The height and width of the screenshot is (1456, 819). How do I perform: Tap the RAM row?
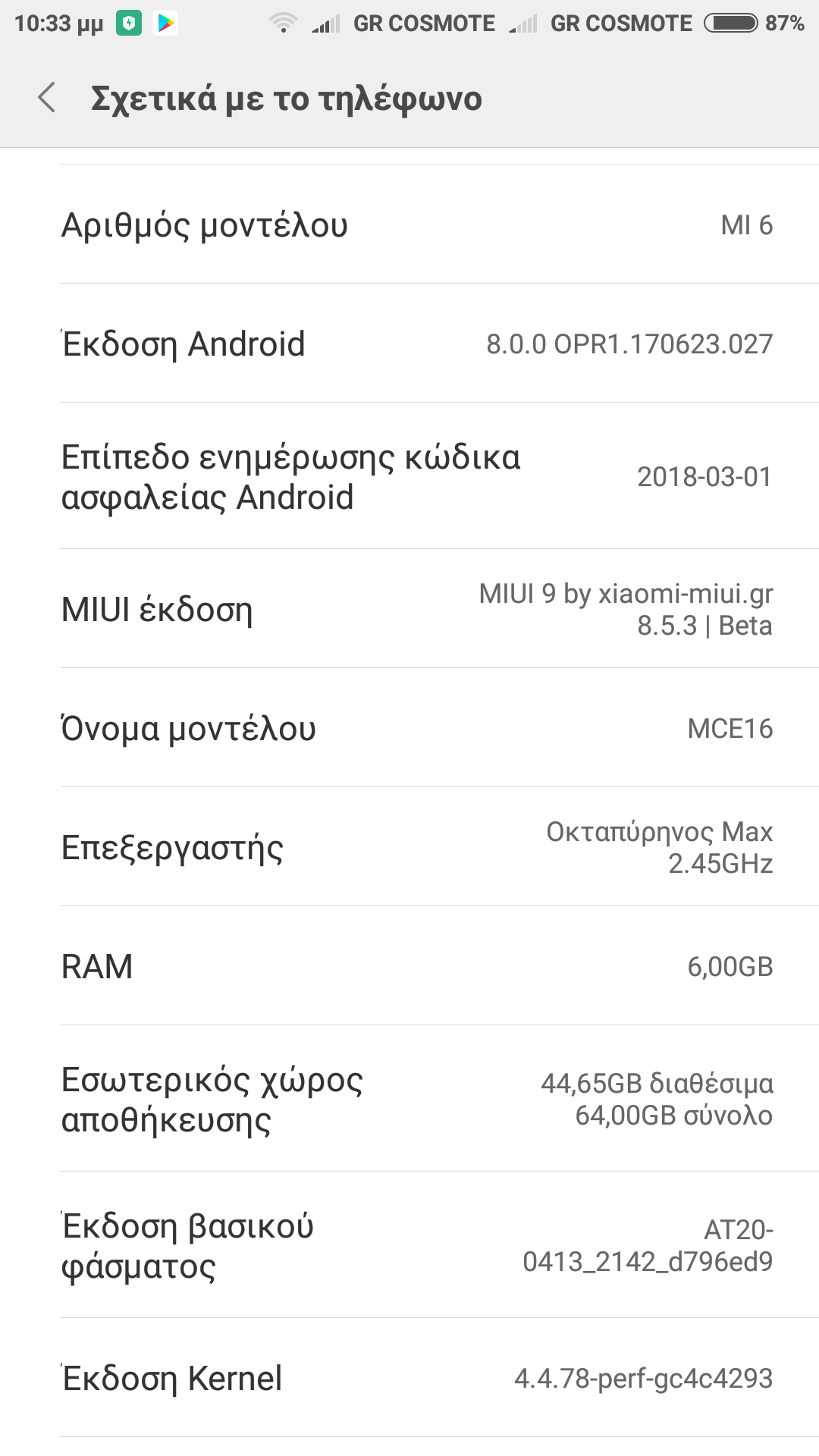coord(409,966)
